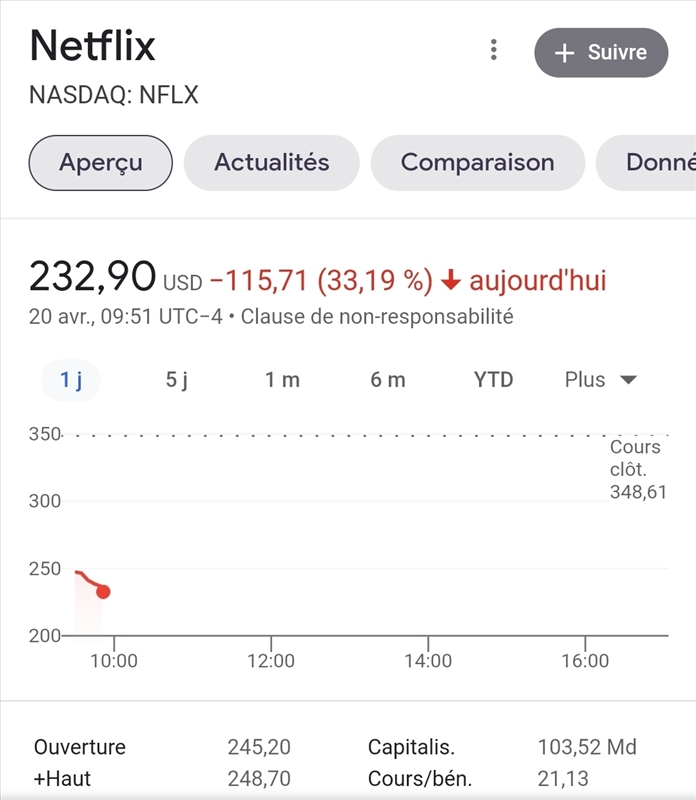View the 6 m chart range
The height and width of the screenshot is (800, 696).
point(388,380)
